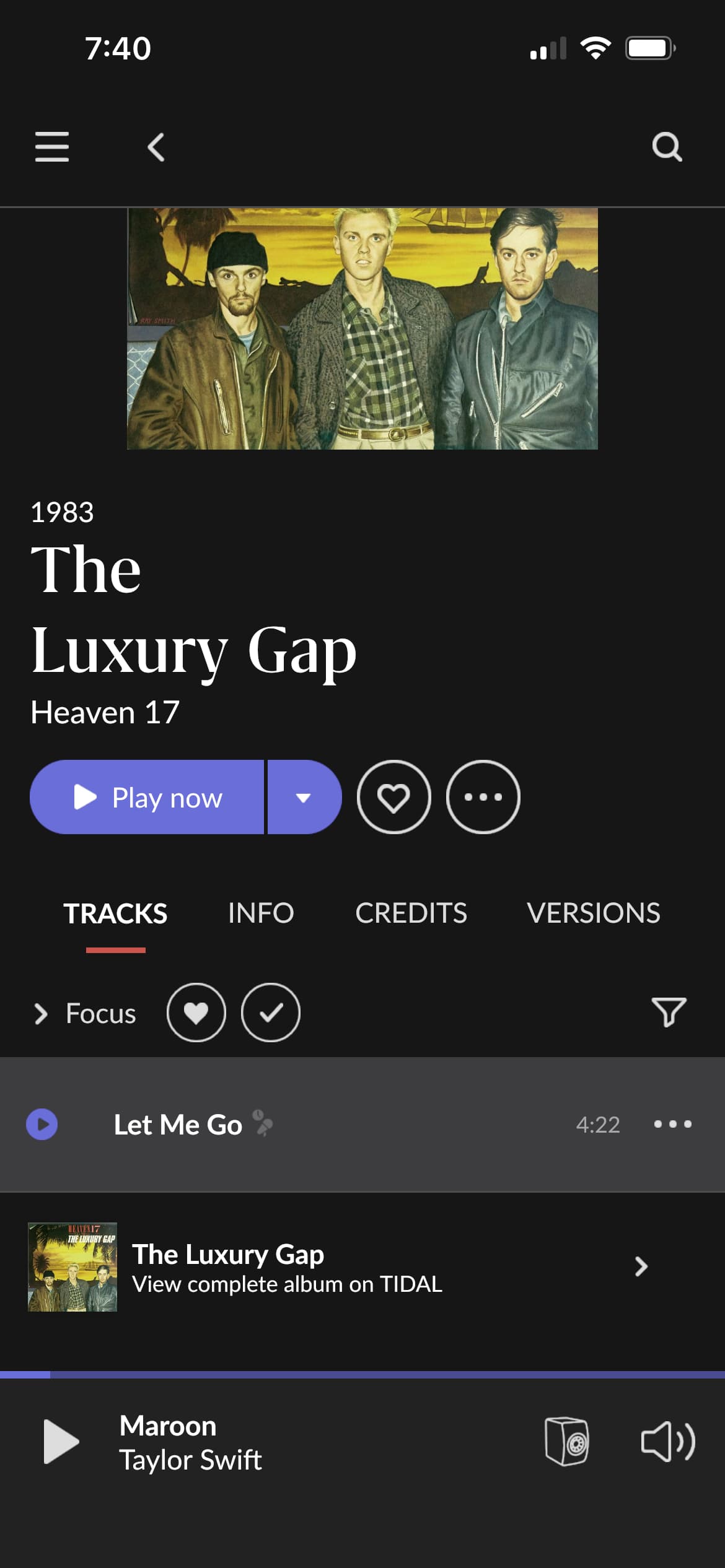Switch to the Versions tab
725x1568 pixels.
tap(593, 913)
